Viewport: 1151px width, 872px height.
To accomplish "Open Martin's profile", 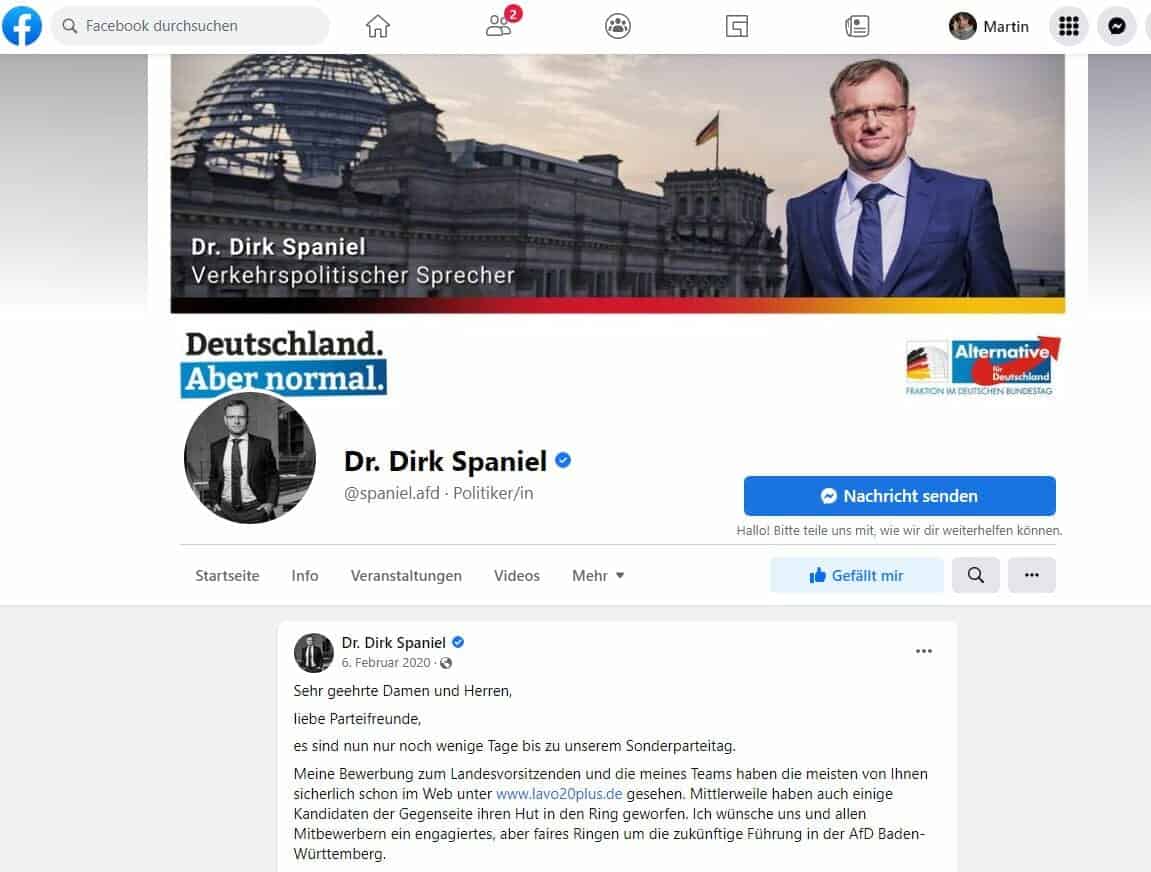I will [x=989, y=27].
